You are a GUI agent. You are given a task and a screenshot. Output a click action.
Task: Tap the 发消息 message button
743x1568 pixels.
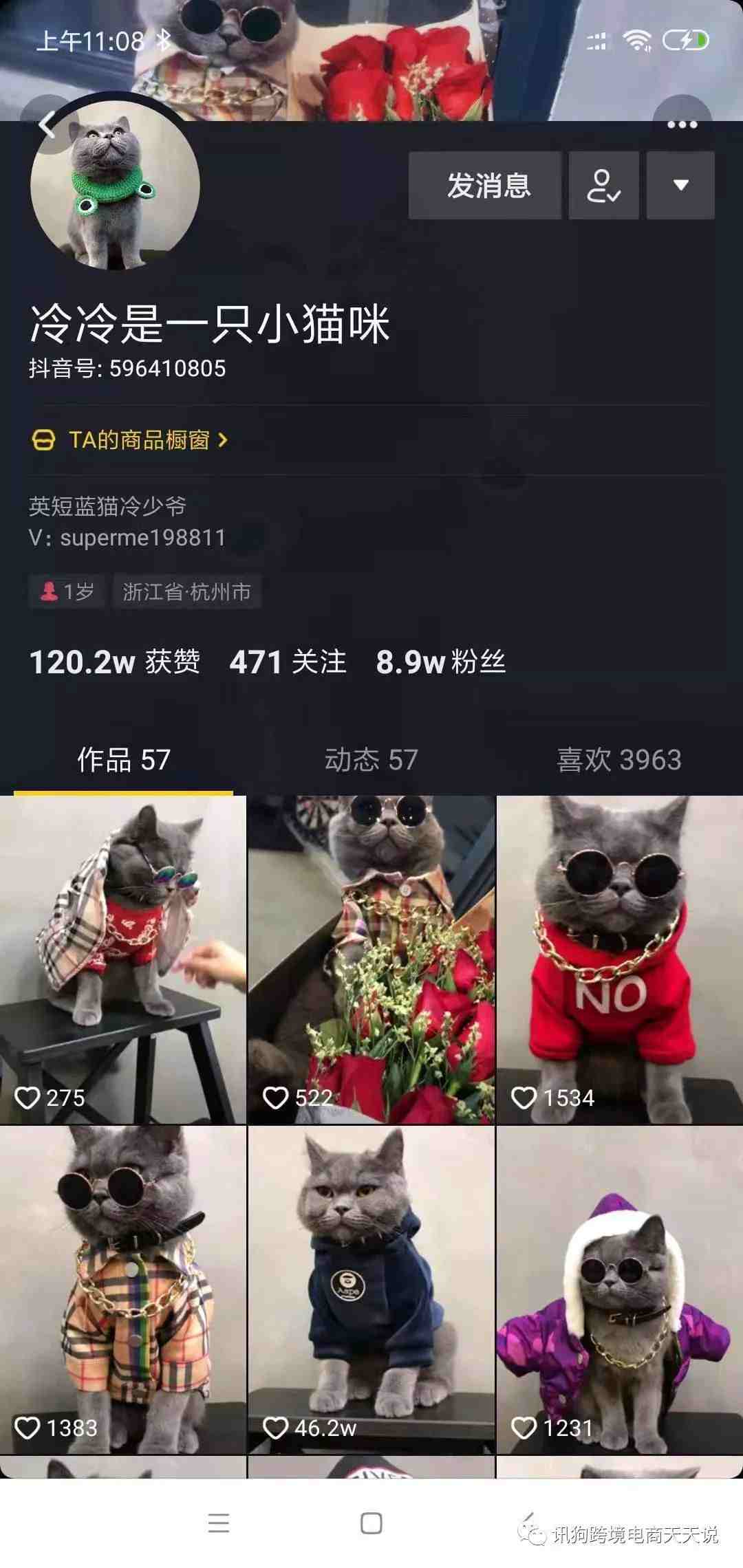click(485, 186)
